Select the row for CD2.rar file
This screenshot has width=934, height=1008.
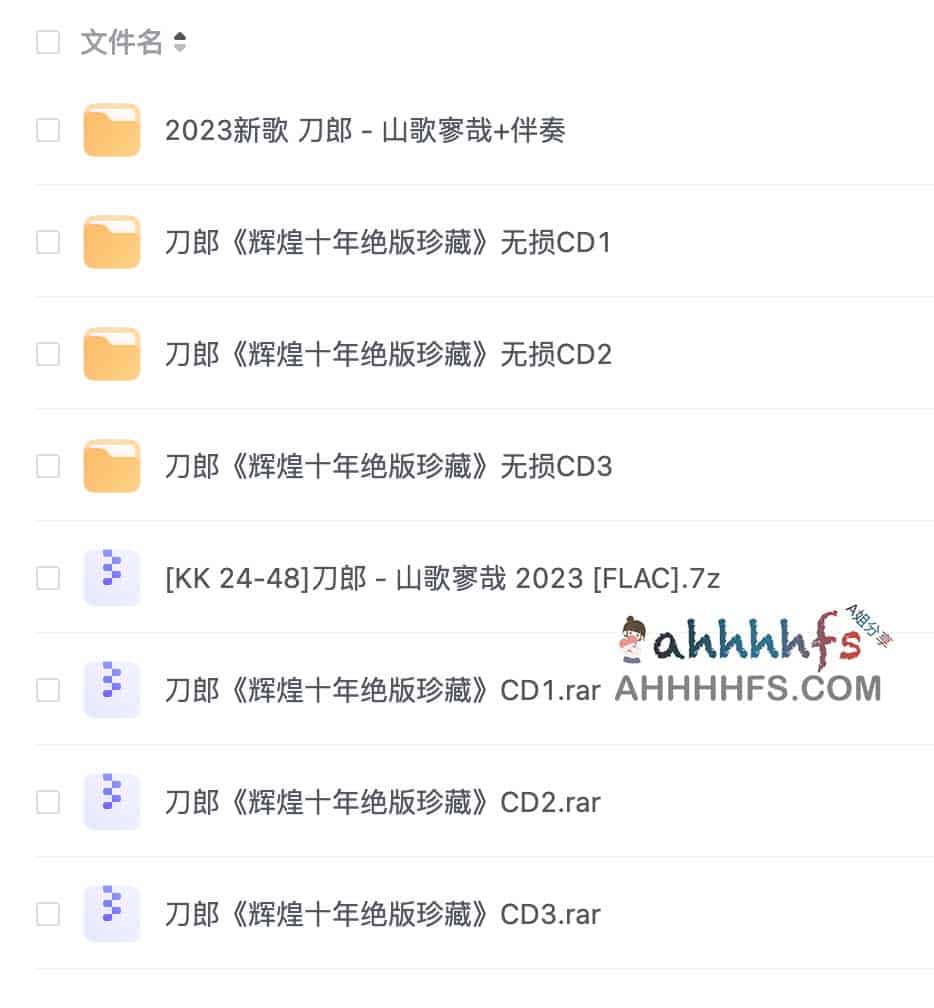coord(382,802)
